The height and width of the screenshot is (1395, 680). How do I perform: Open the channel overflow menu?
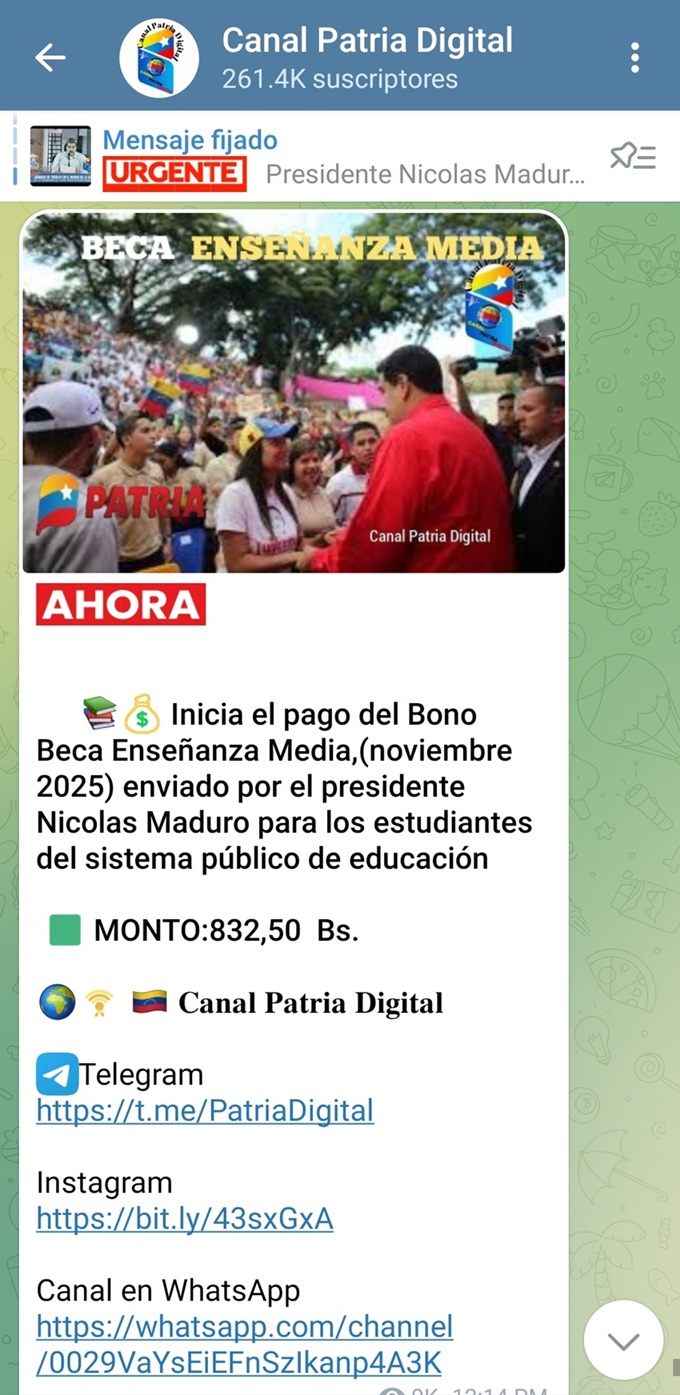635,58
